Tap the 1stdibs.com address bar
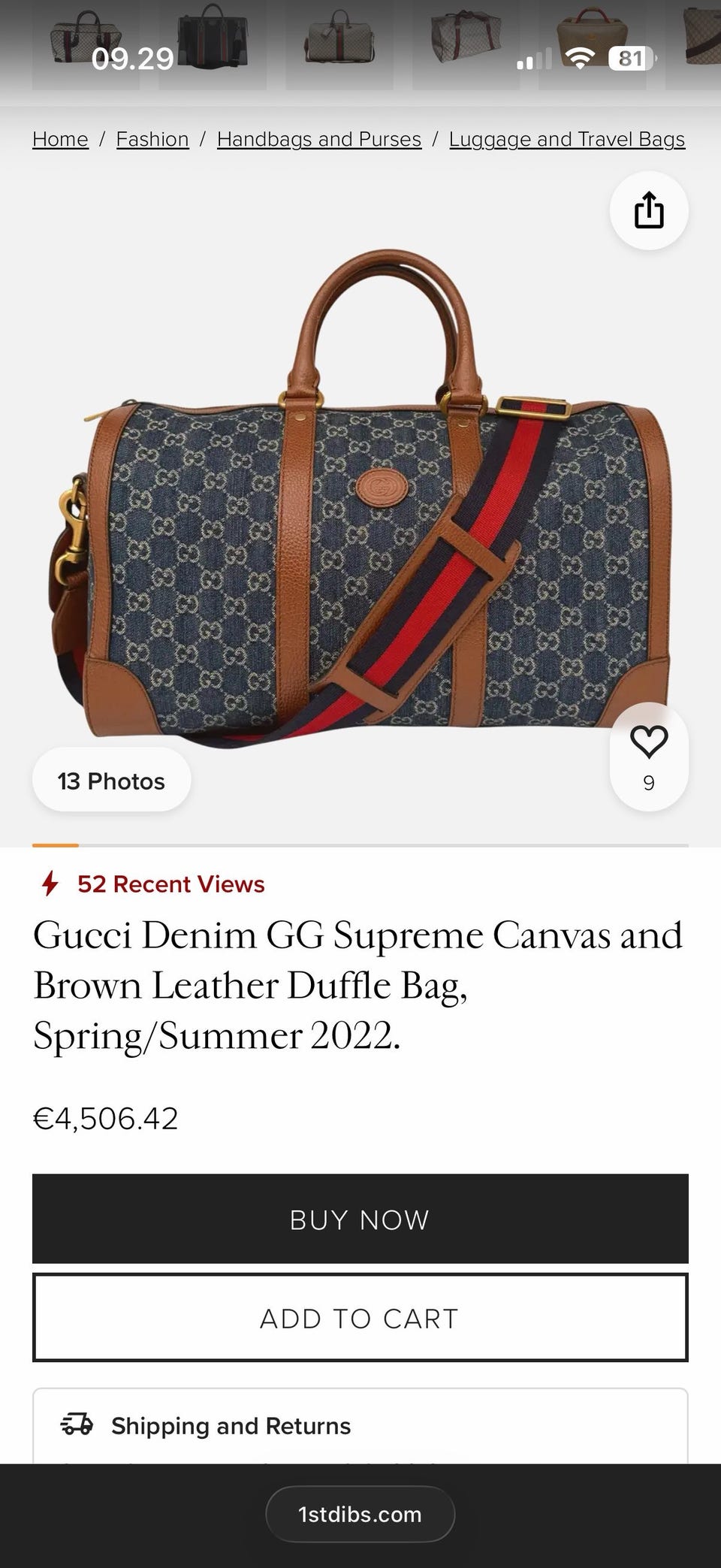 pos(360,1514)
